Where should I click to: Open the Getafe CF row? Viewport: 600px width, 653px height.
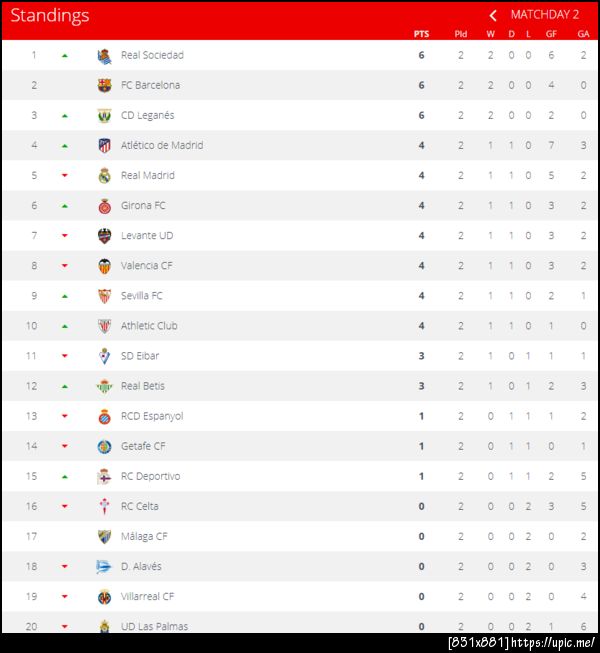coord(143,446)
